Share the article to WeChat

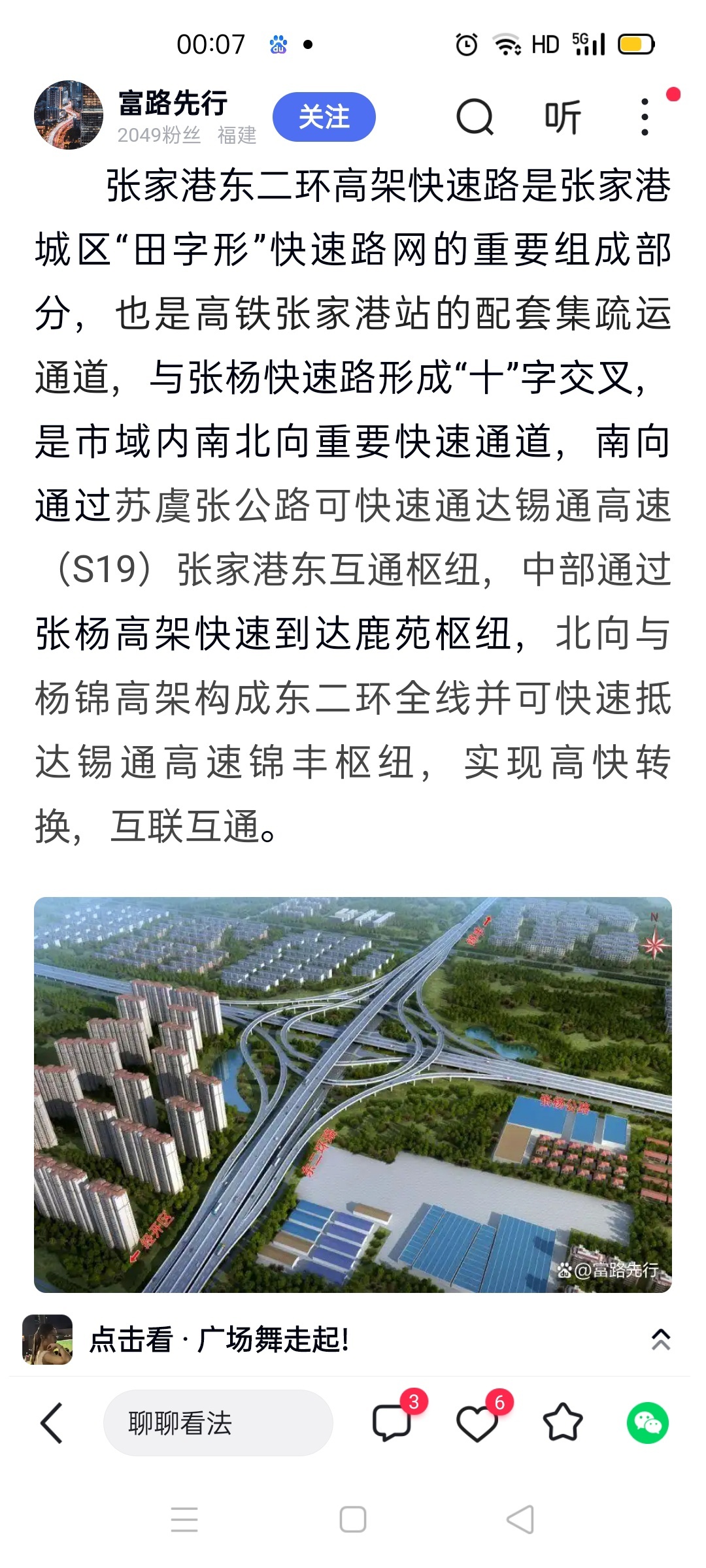tap(647, 1423)
